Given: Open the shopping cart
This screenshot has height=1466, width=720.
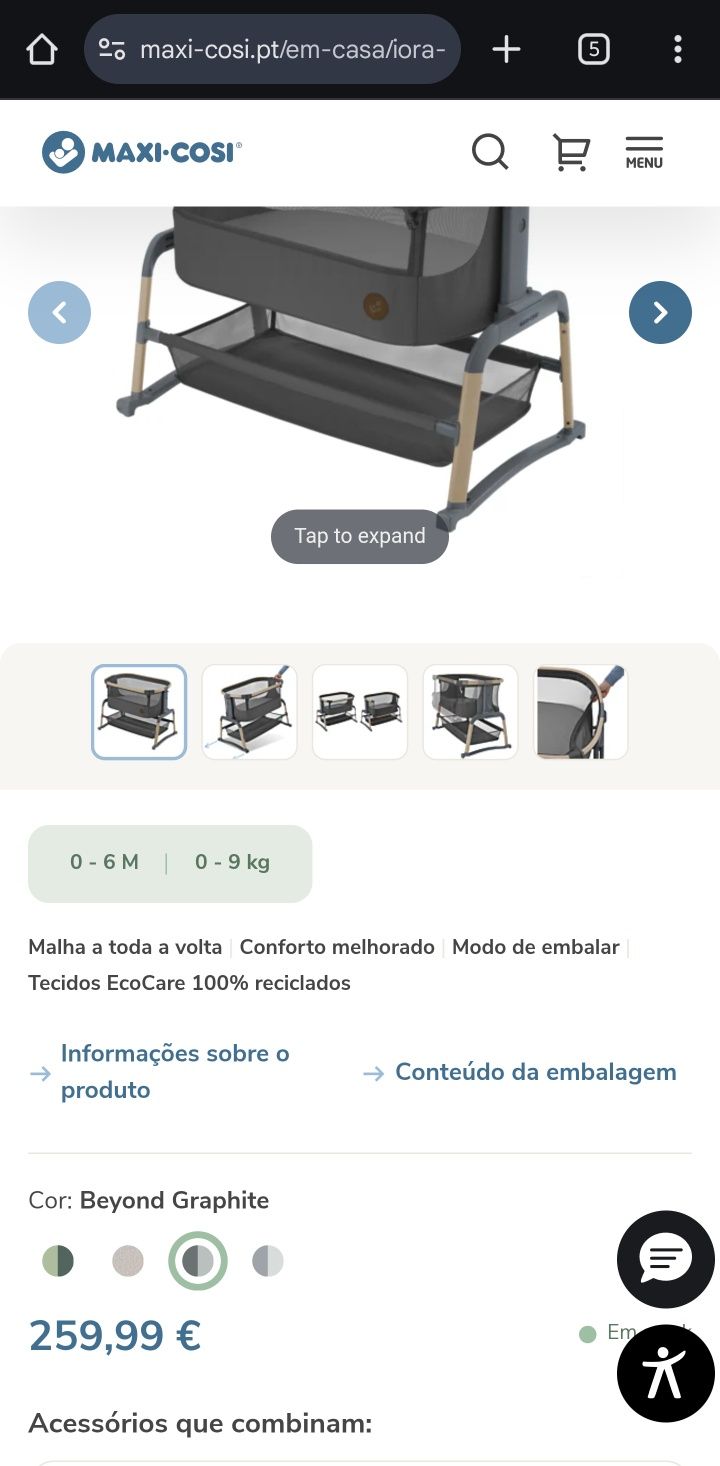Looking at the screenshot, I should coord(571,153).
